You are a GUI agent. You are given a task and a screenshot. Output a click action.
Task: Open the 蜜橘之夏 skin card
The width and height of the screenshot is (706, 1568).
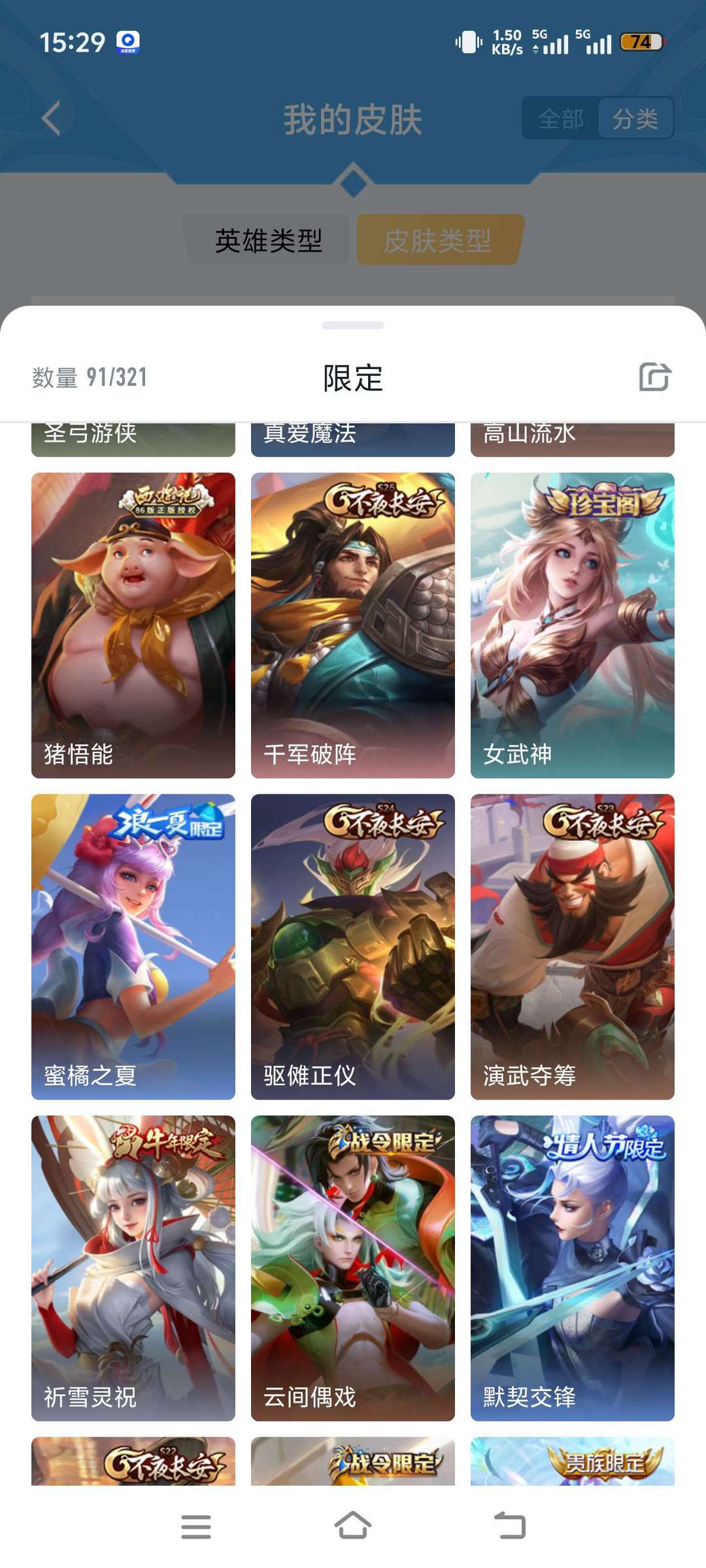tap(133, 947)
